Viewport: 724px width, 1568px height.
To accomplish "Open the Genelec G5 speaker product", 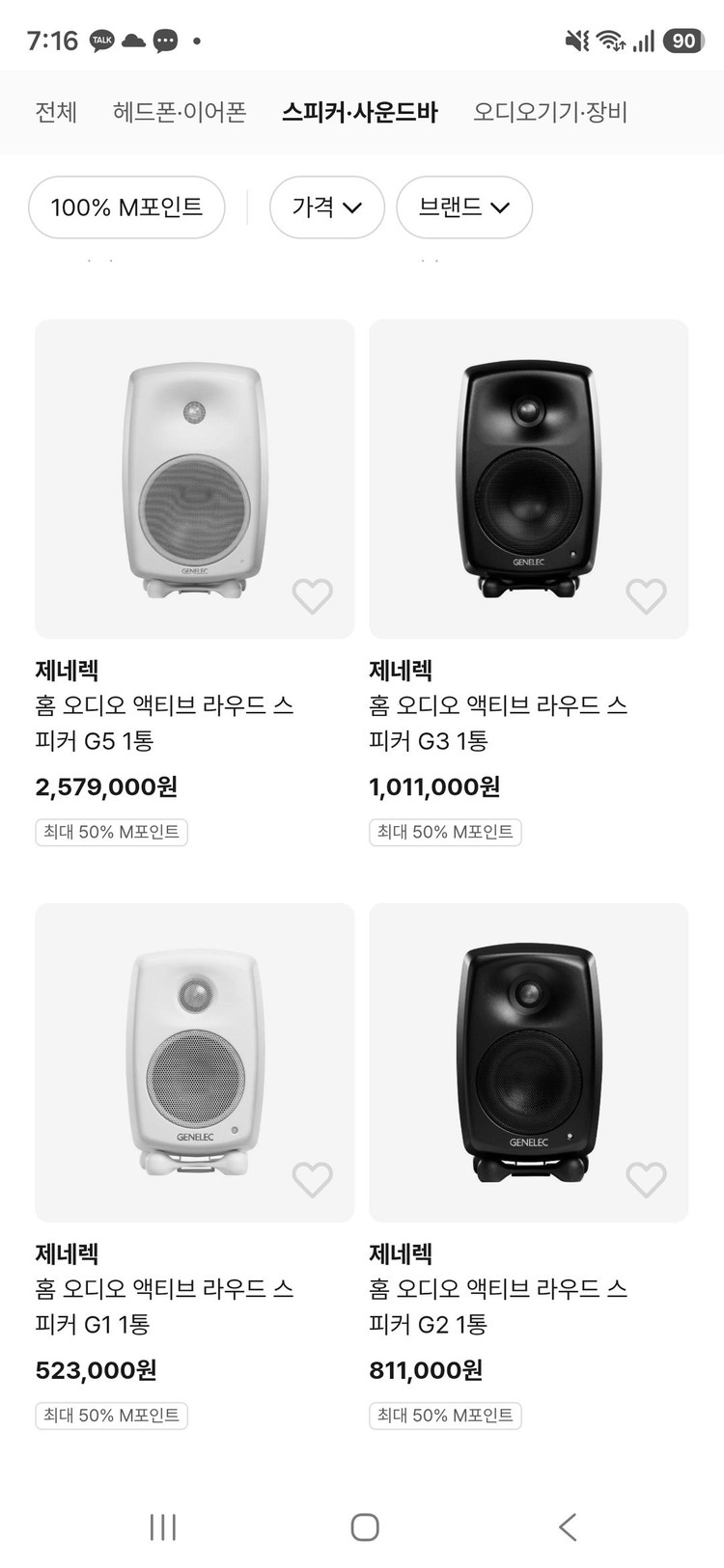I will (194, 478).
